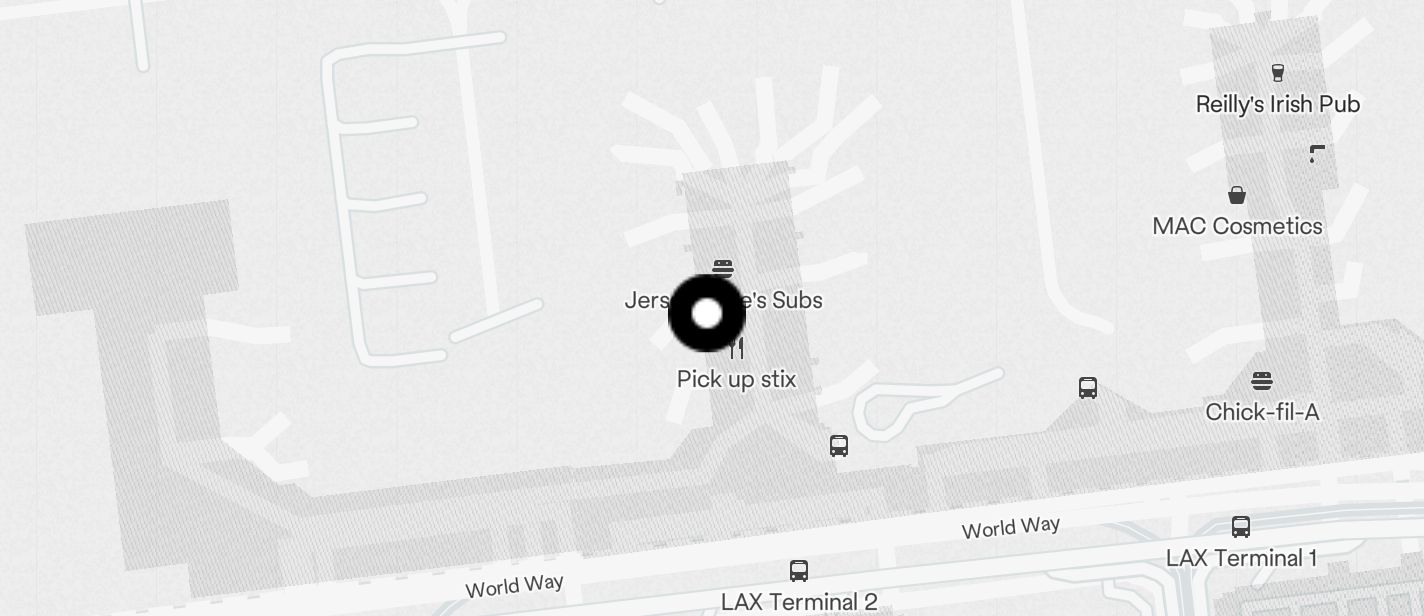The height and width of the screenshot is (616, 1424).
Task: Tap the LAX Terminal 2 bus stop
Action: (798, 571)
